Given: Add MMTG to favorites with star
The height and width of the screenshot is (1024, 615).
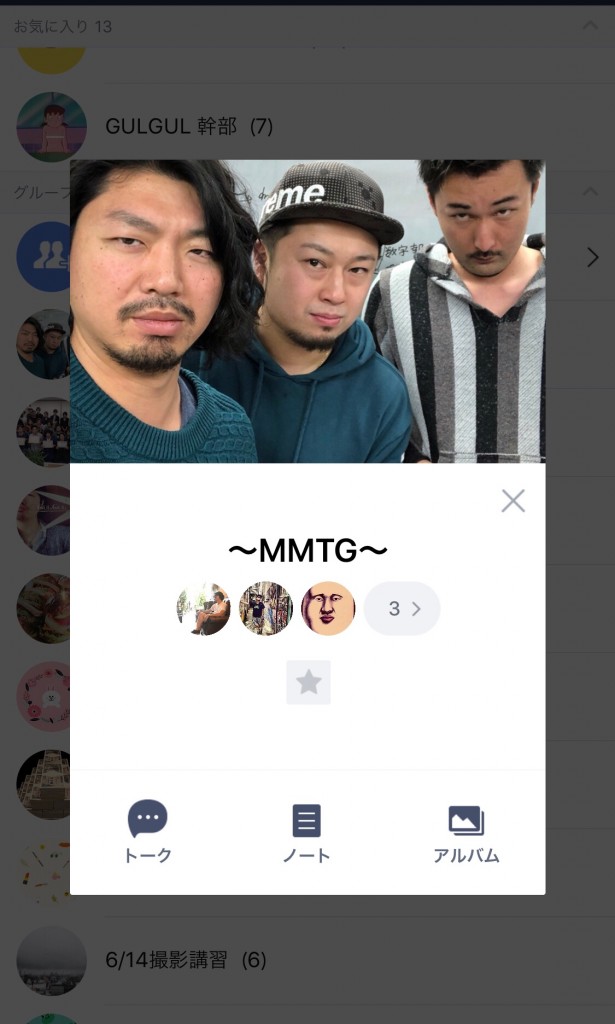Looking at the screenshot, I should [308, 682].
